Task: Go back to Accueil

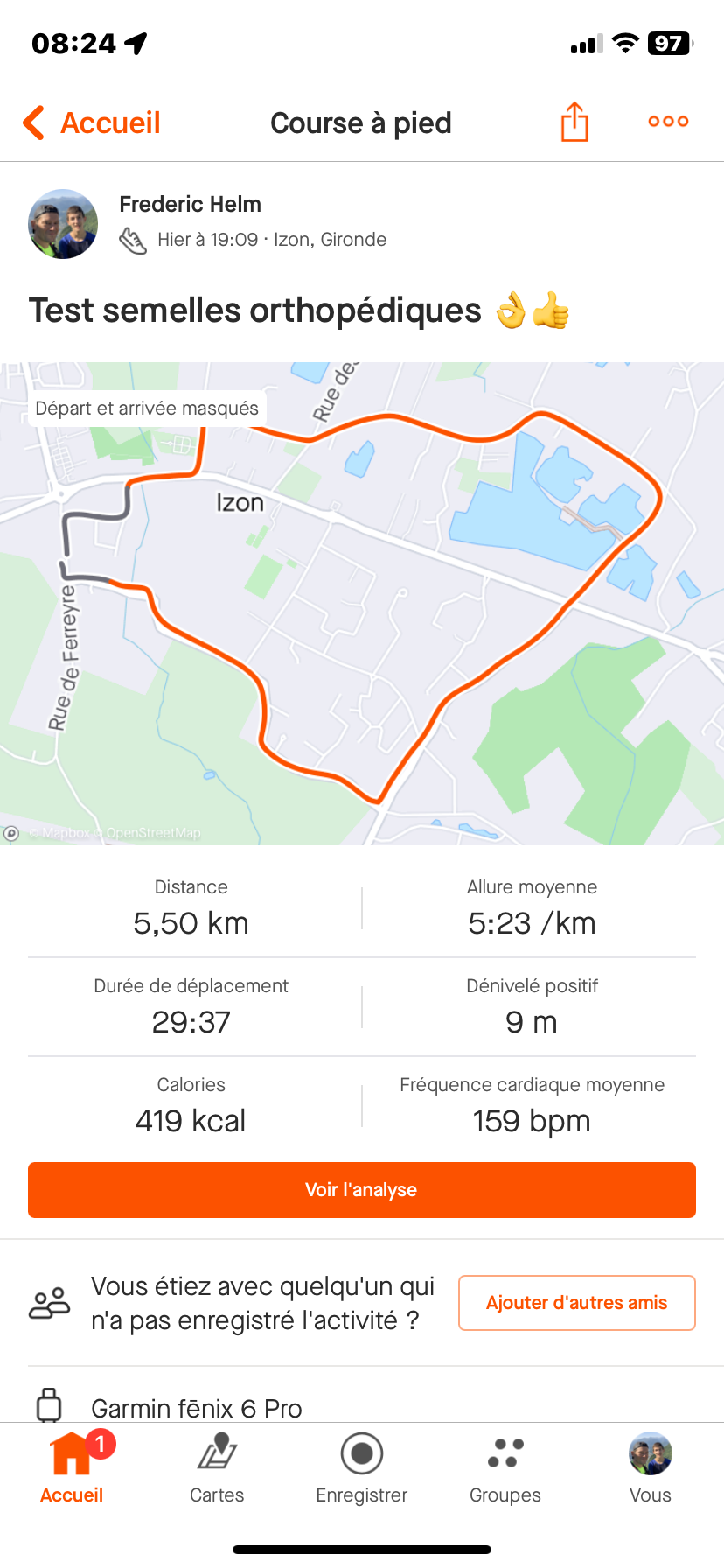Action: (92, 123)
